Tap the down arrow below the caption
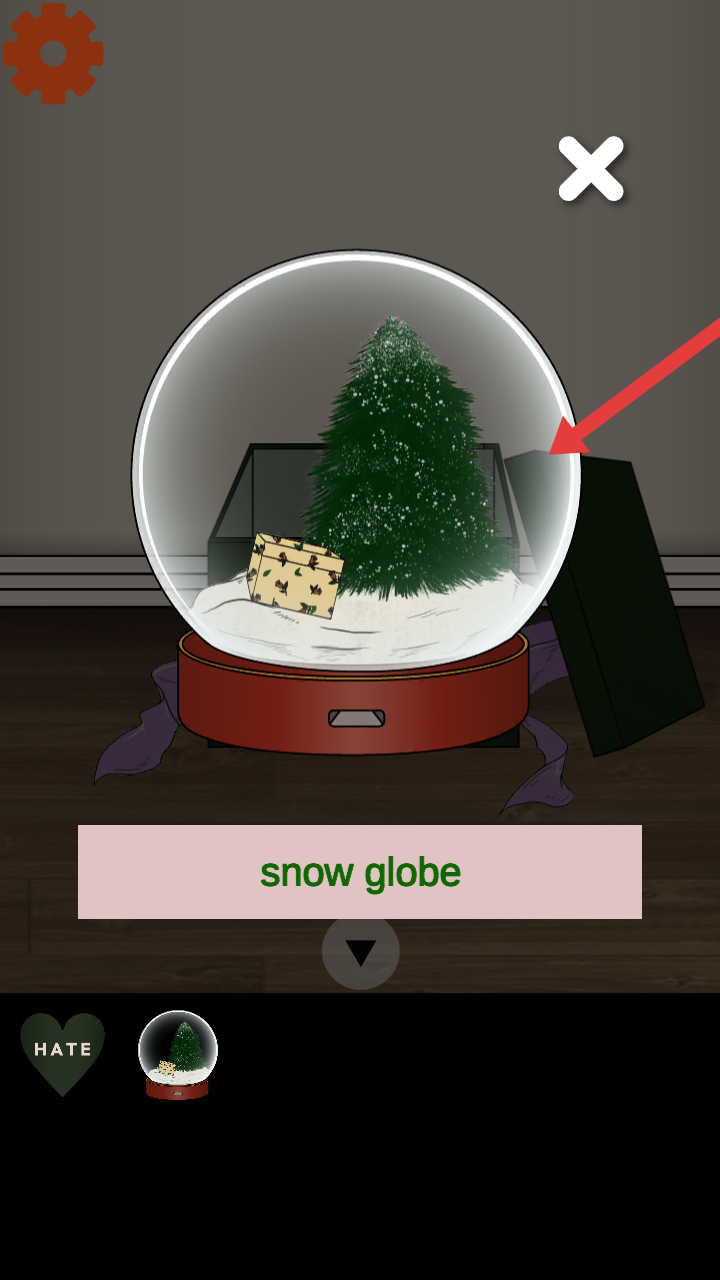The height and width of the screenshot is (1280, 720). [x=360, y=952]
